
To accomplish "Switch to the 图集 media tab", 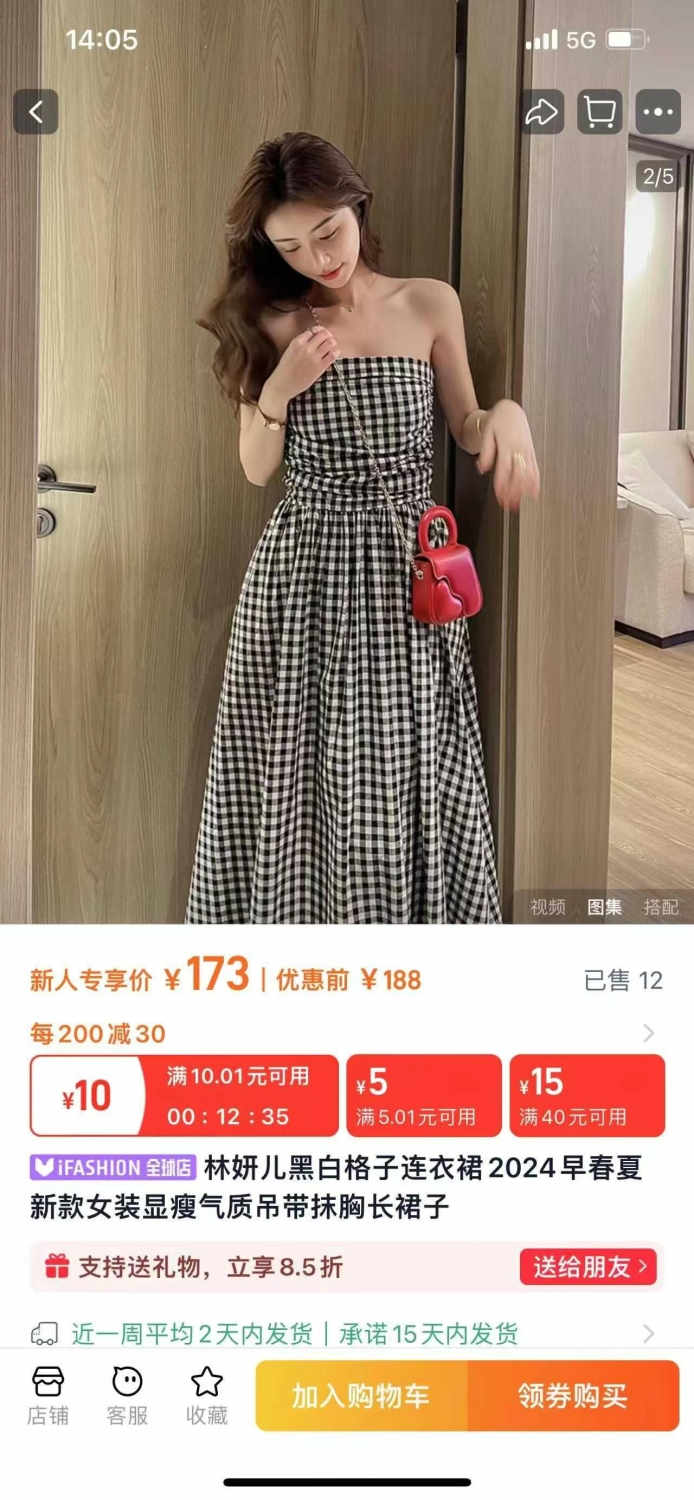I will click(x=604, y=907).
